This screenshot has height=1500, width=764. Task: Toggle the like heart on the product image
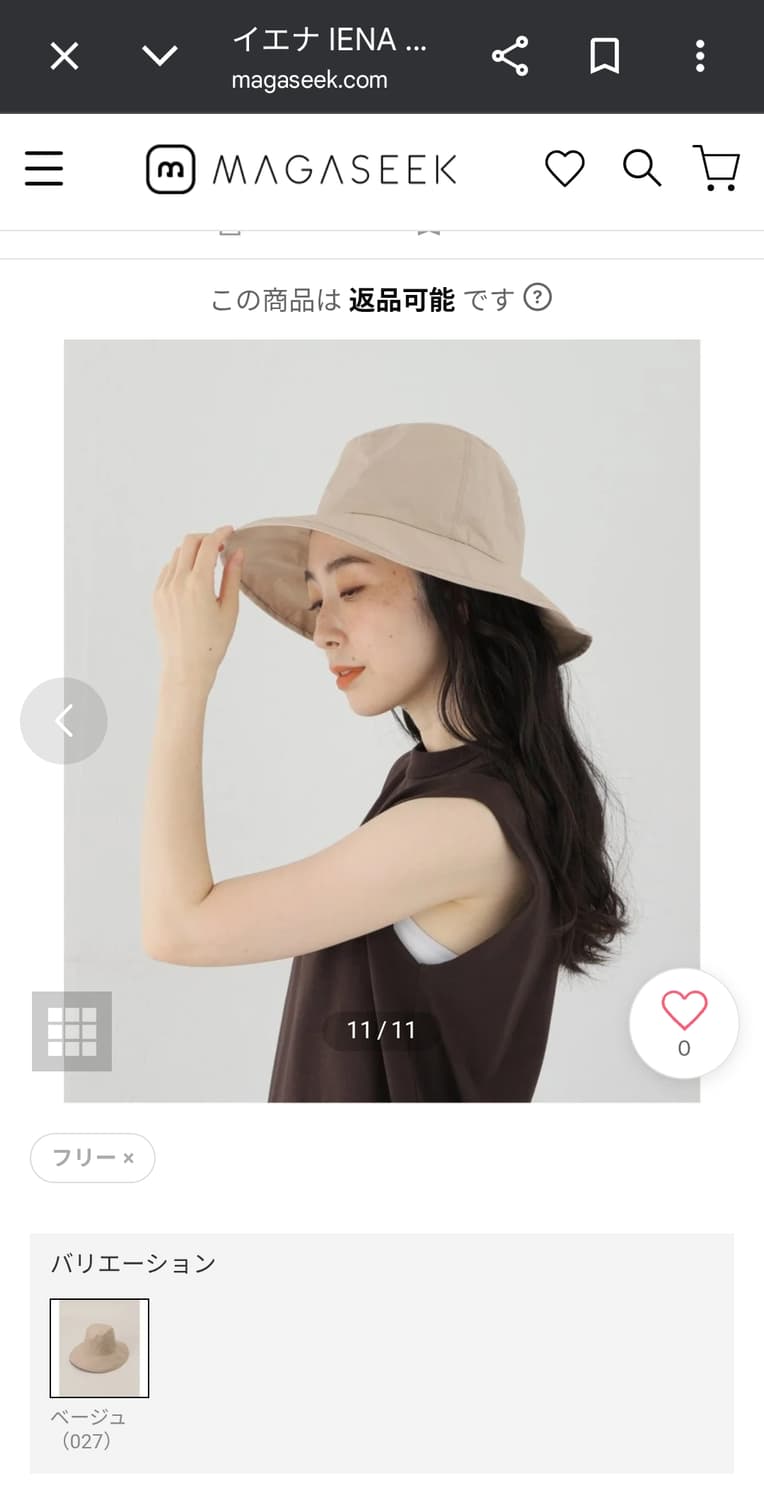coord(684,1012)
